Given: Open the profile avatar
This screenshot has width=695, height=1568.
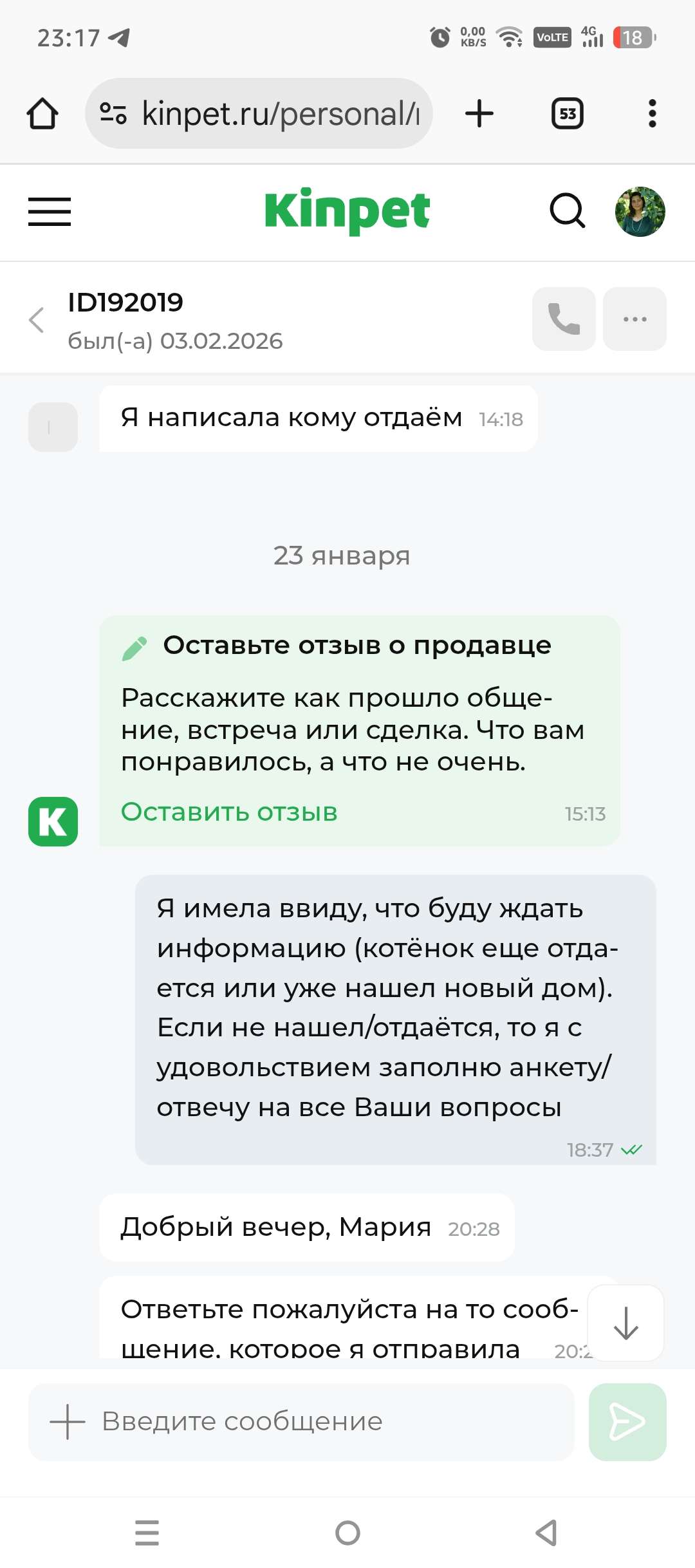Looking at the screenshot, I should tap(640, 212).
